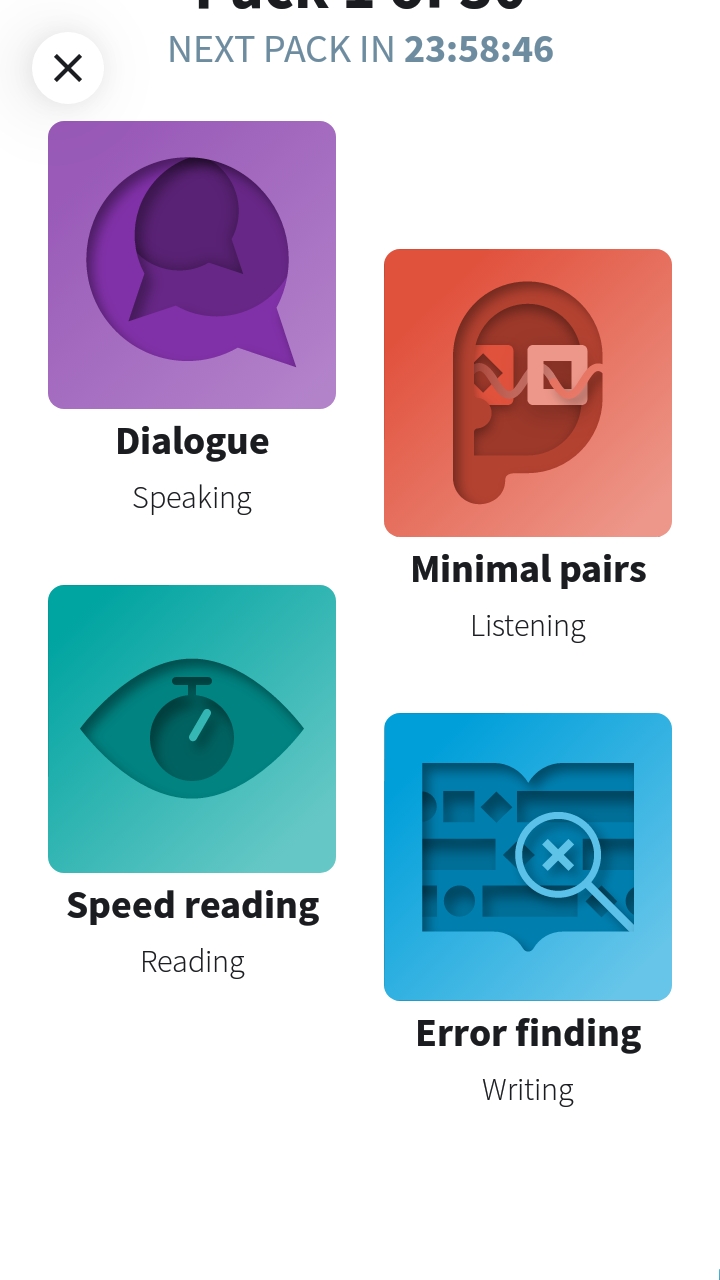Select the Minimal pairs title

tap(528, 568)
